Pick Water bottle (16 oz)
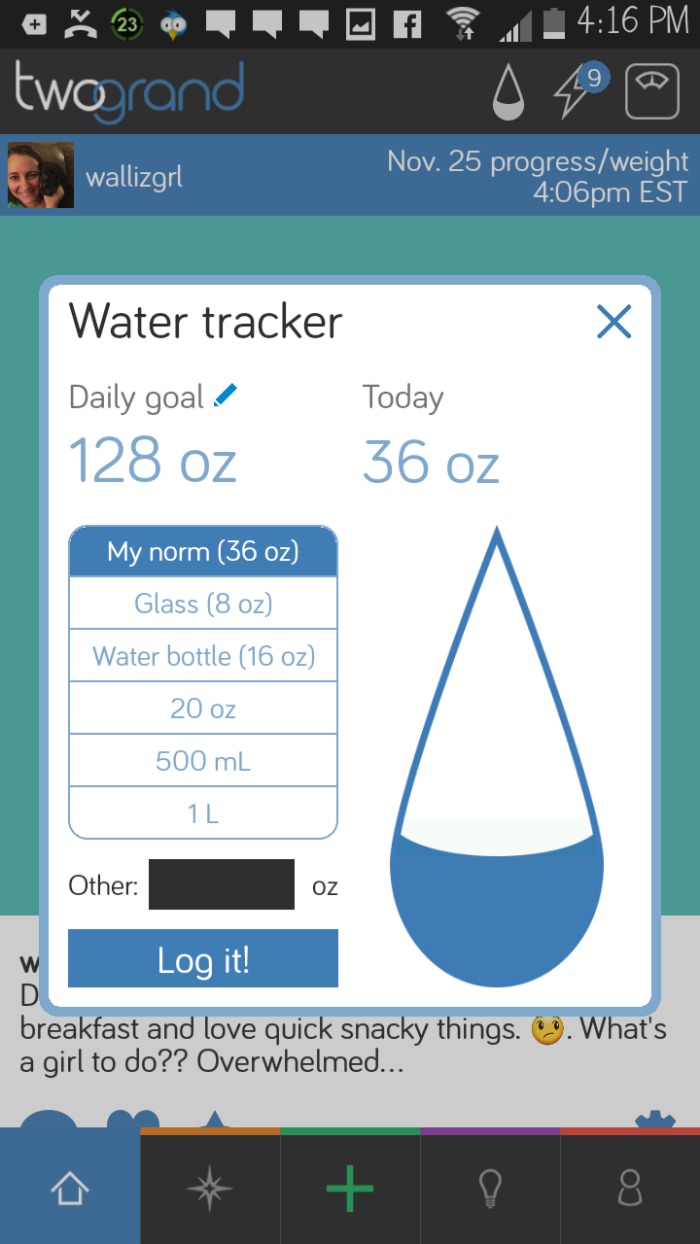 pyautogui.click(x=203, y=656)
